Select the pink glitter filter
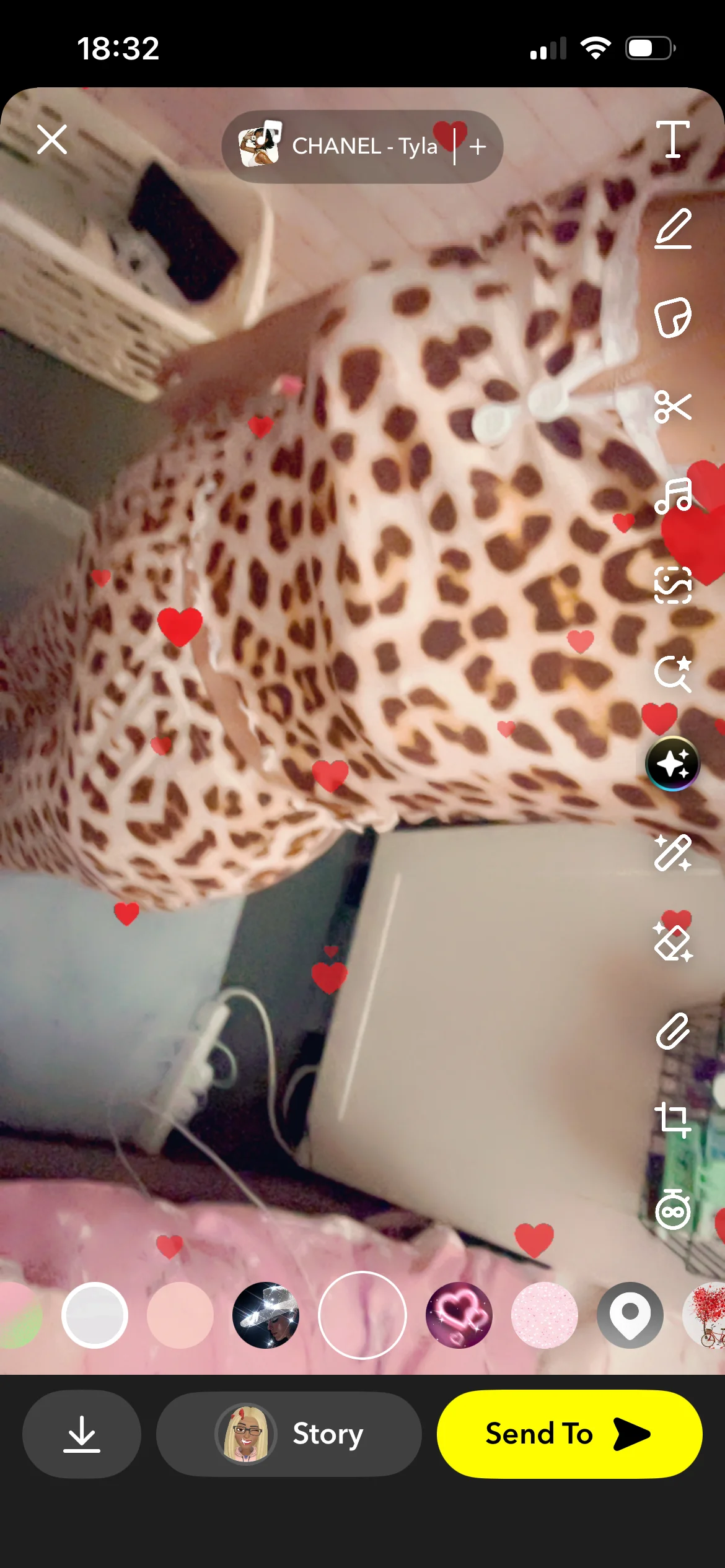The image size is (725, 1568). [545, 1315]
